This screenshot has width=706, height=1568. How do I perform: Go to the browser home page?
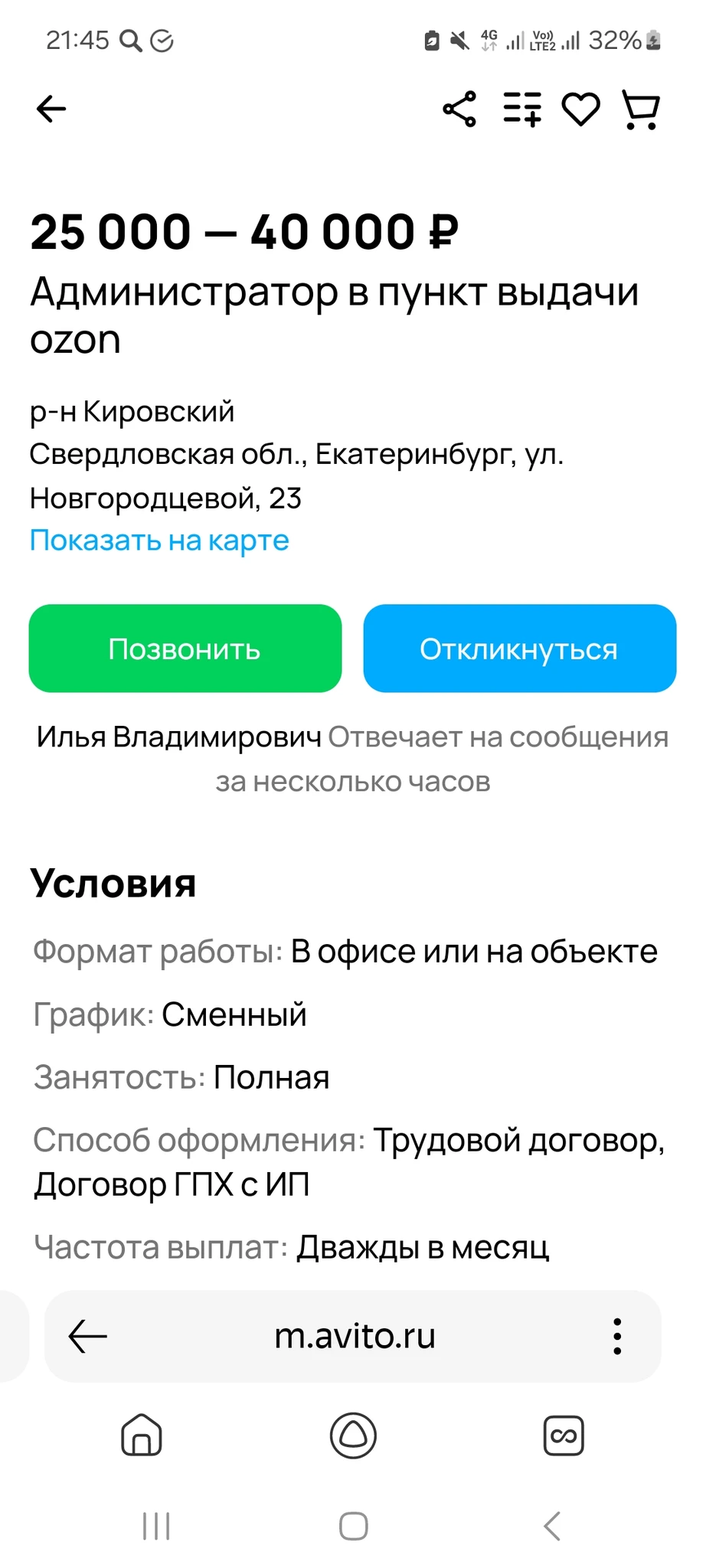tap(142, 1435)
